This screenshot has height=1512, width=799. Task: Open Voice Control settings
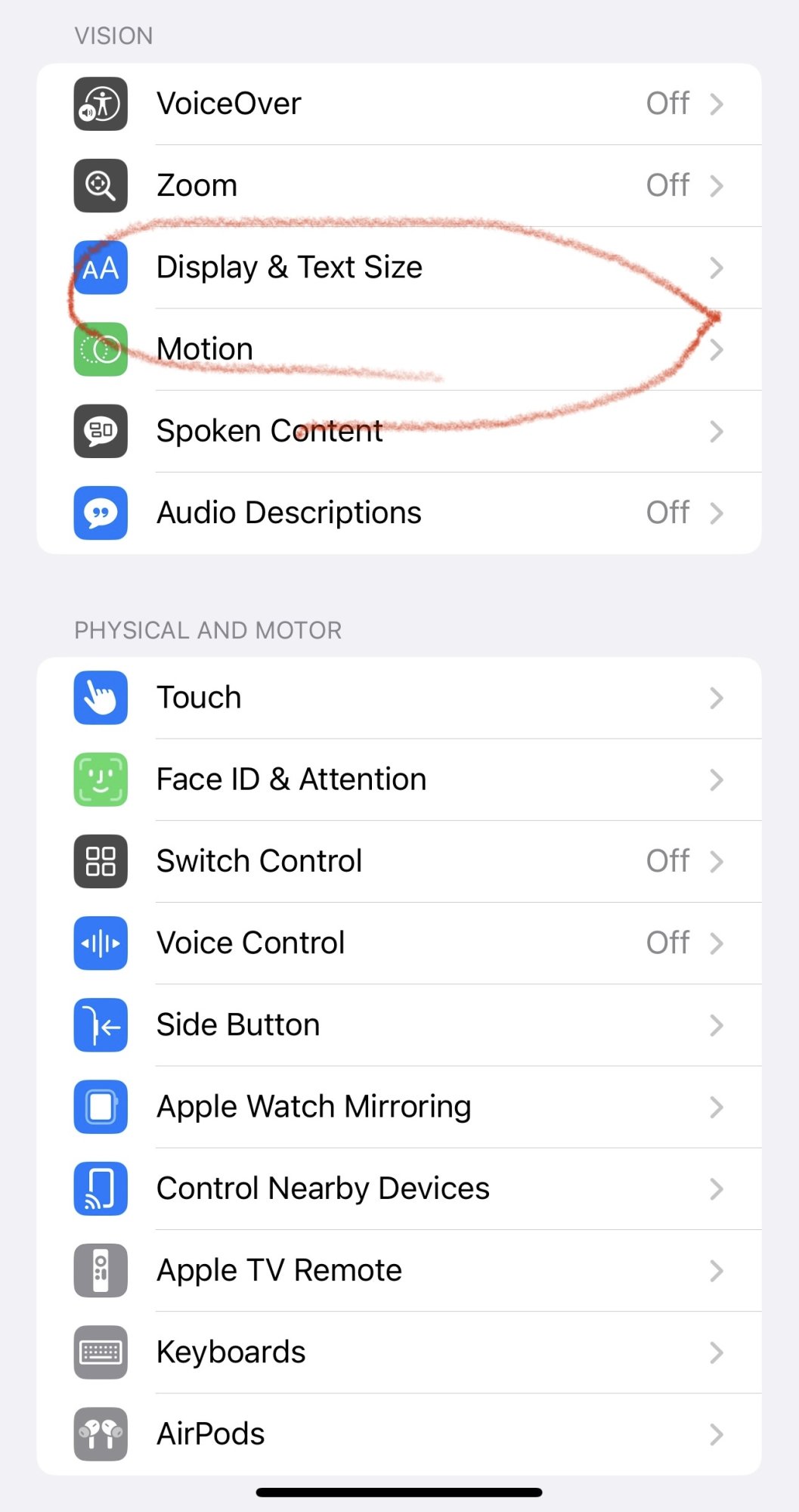[398, 943]
